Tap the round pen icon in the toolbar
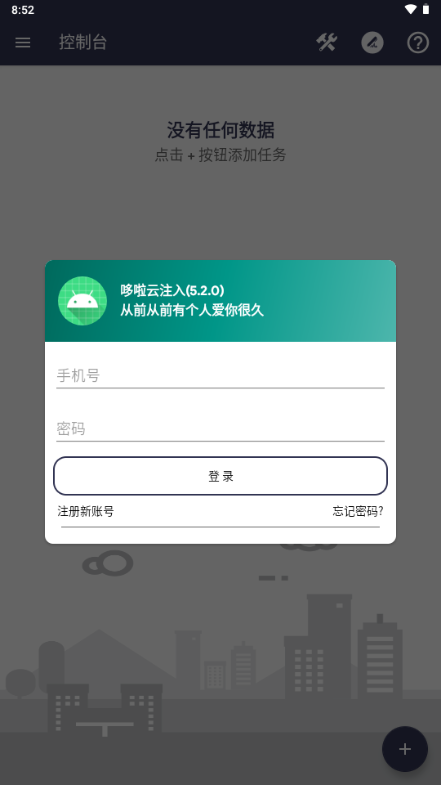Screen dimensions: 441x785 (x=372, y=43)
